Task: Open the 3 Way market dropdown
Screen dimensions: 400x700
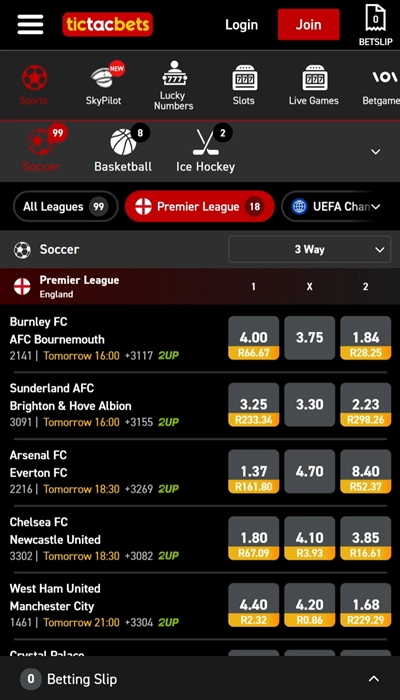Action: 309,250
